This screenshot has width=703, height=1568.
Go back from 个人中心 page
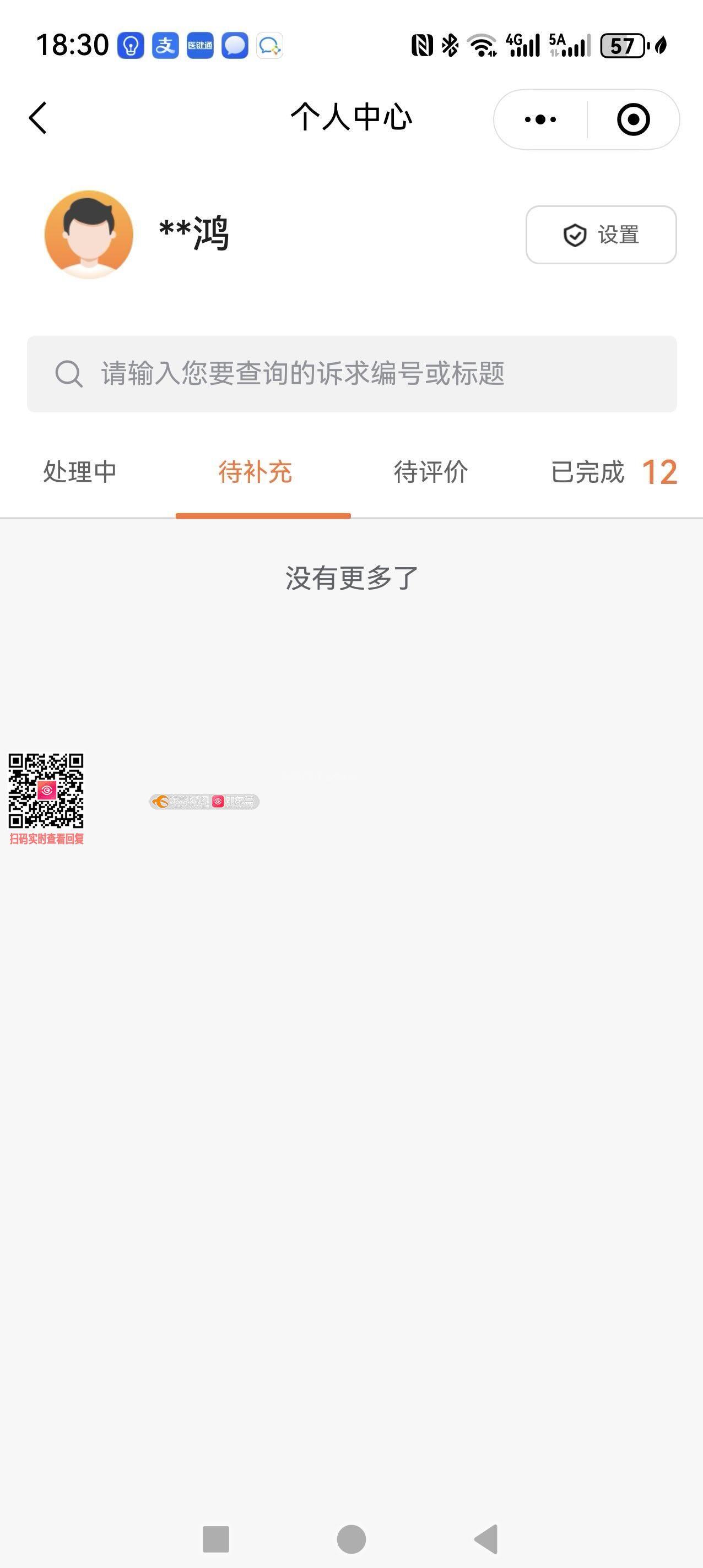coord(38,117)
